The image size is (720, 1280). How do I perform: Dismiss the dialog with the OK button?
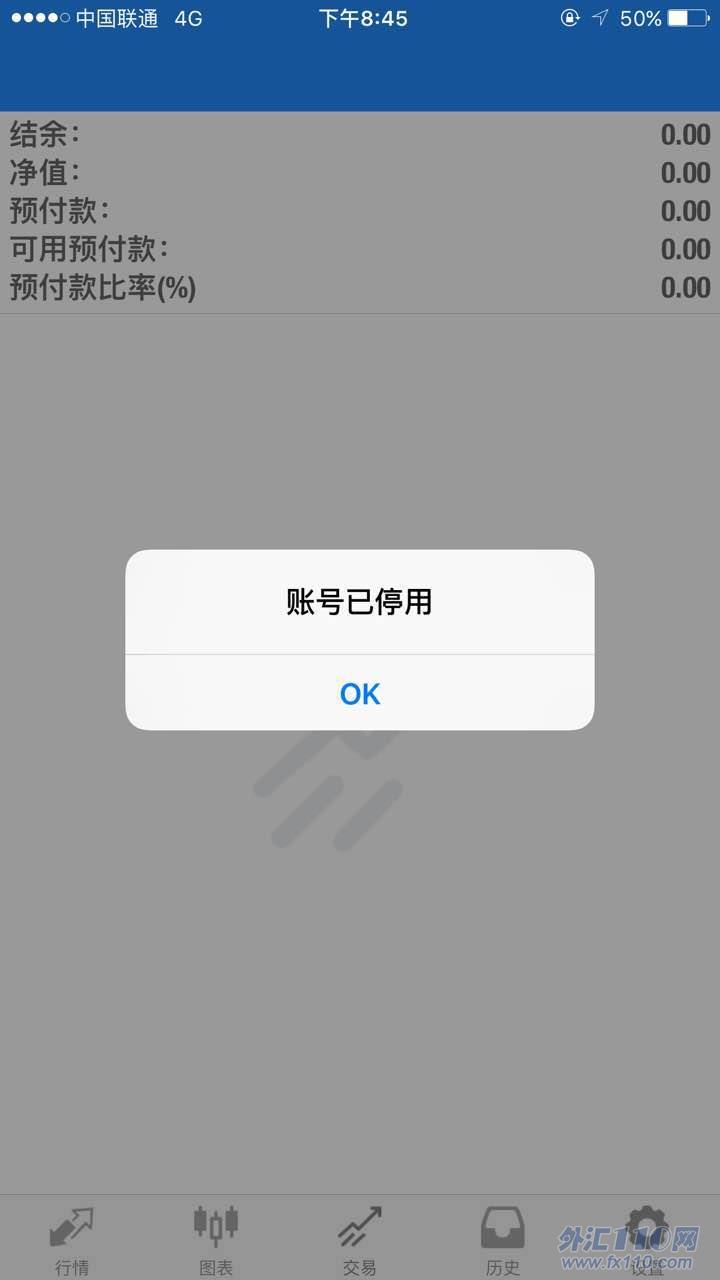pos(360,693)
